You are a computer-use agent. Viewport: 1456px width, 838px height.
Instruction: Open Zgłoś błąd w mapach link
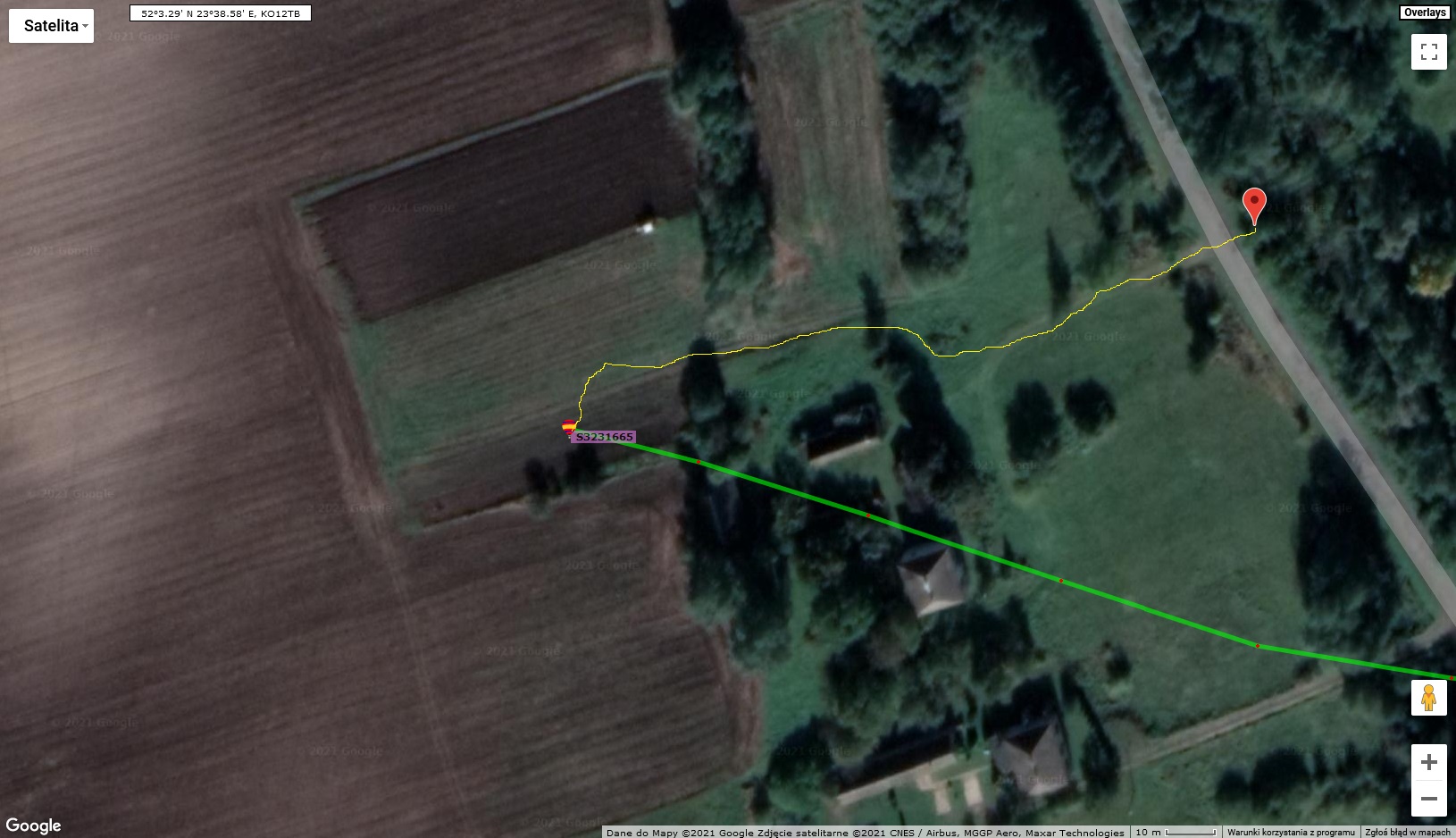coord(1408,832)
